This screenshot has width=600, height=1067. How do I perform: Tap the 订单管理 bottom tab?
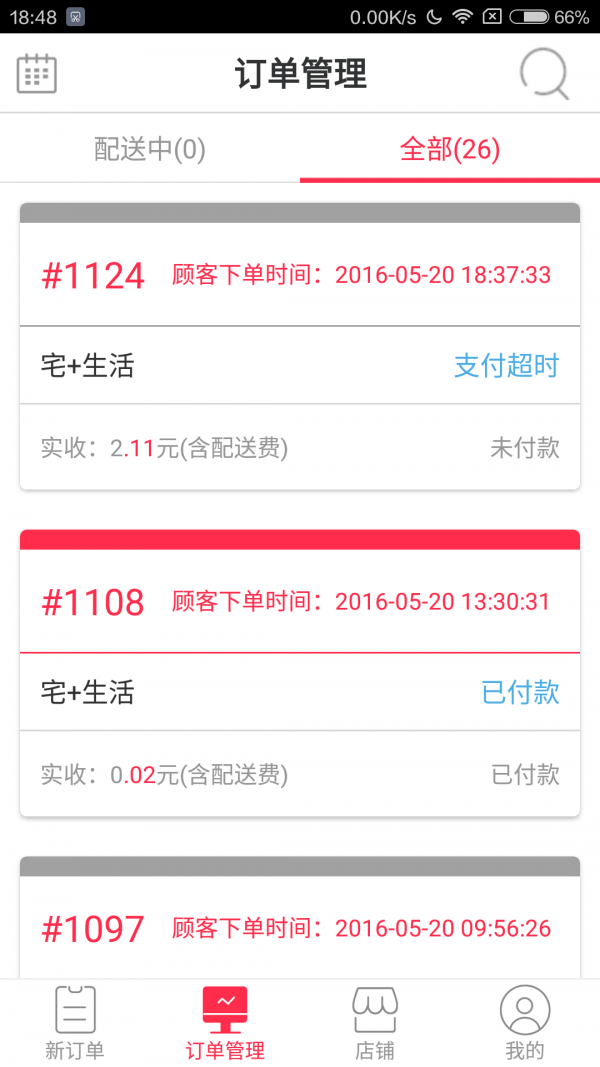(225, 1022)
